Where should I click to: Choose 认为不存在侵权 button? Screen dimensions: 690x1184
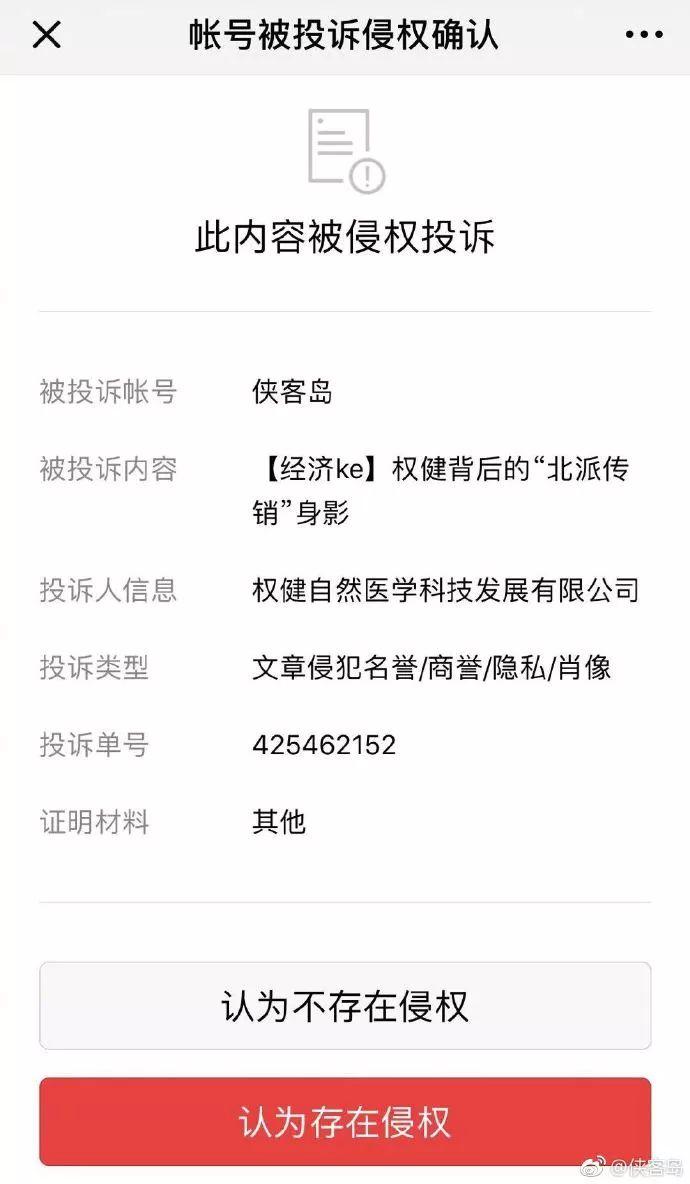345,1005
